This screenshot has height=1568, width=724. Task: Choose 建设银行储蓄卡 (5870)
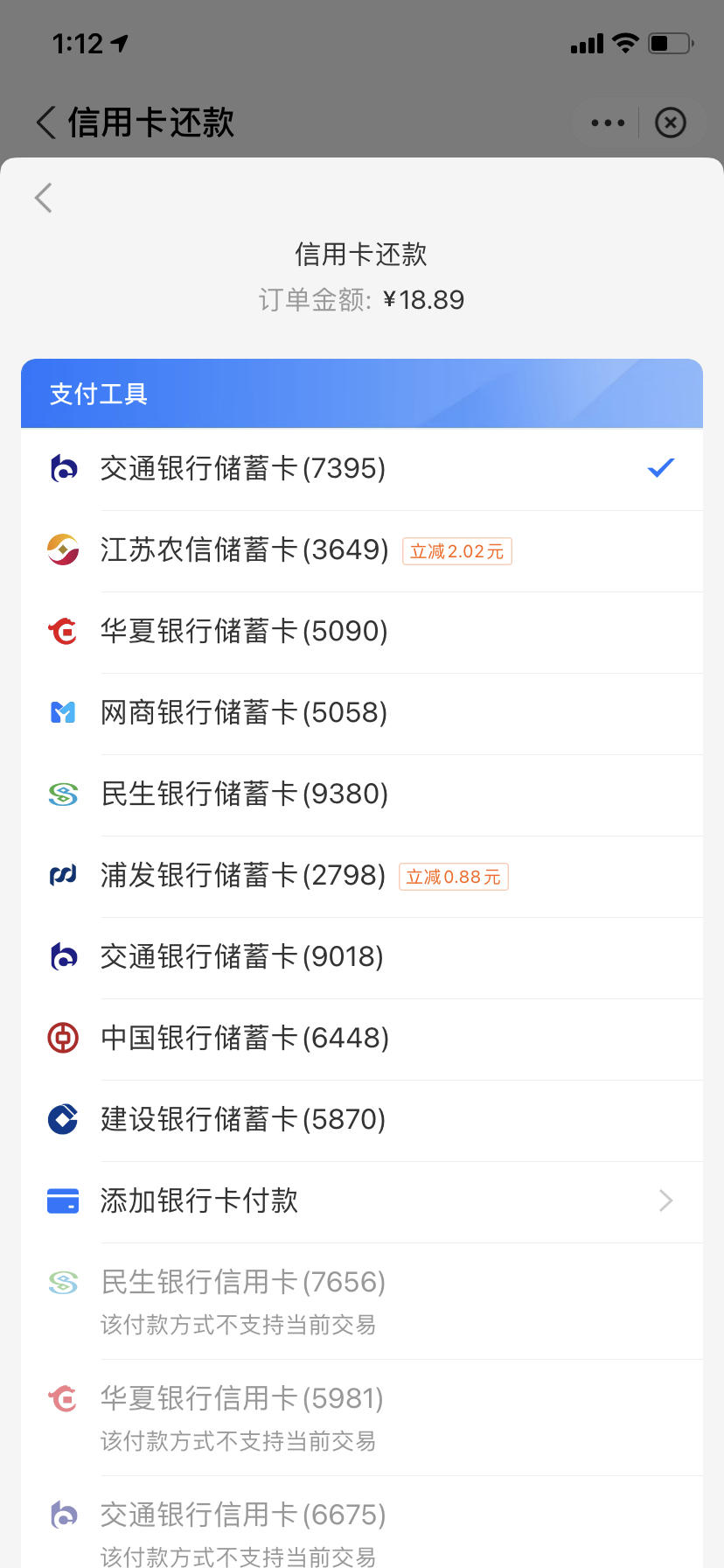362,1120
